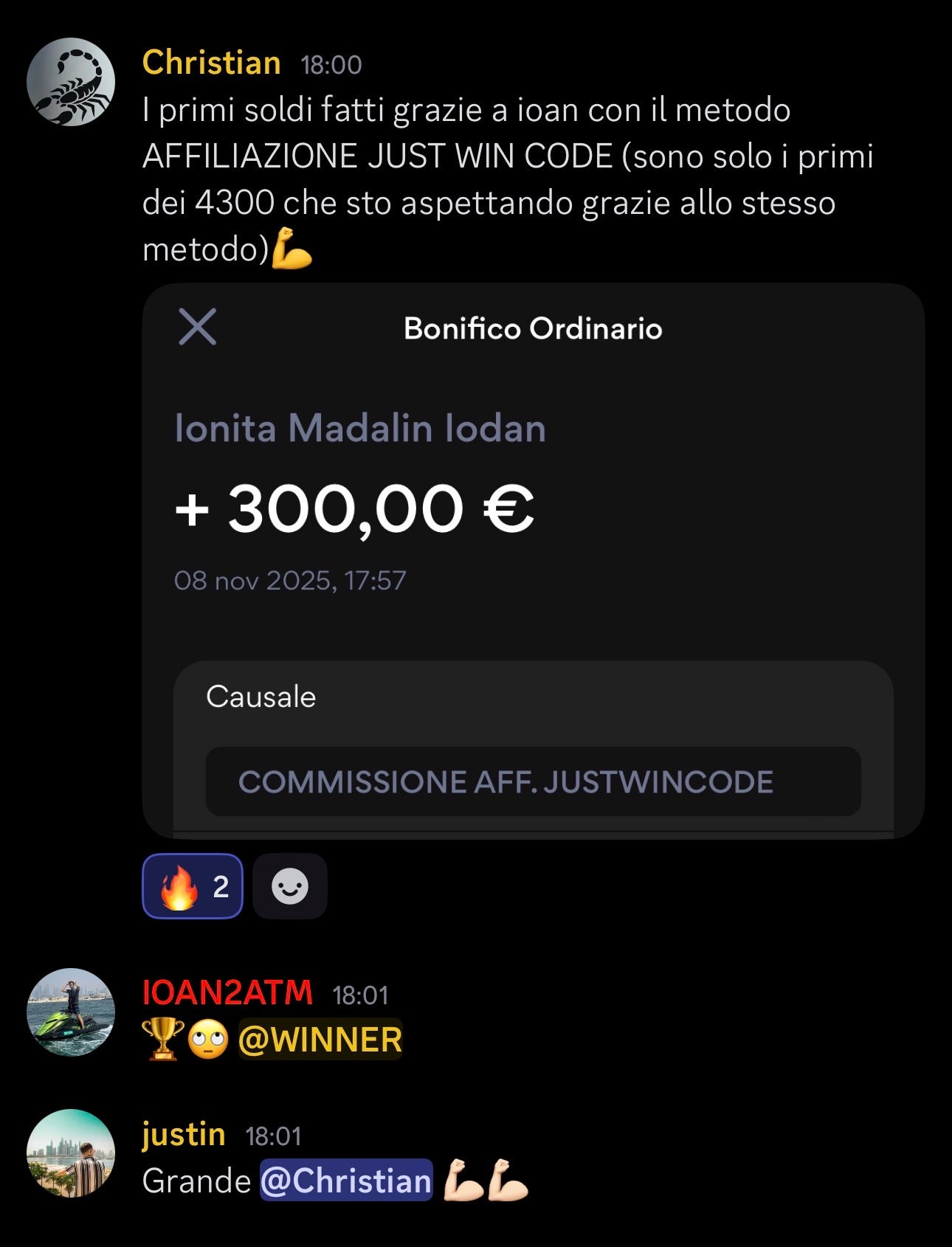Add a new emoji reaction

[x=289, y=885]
